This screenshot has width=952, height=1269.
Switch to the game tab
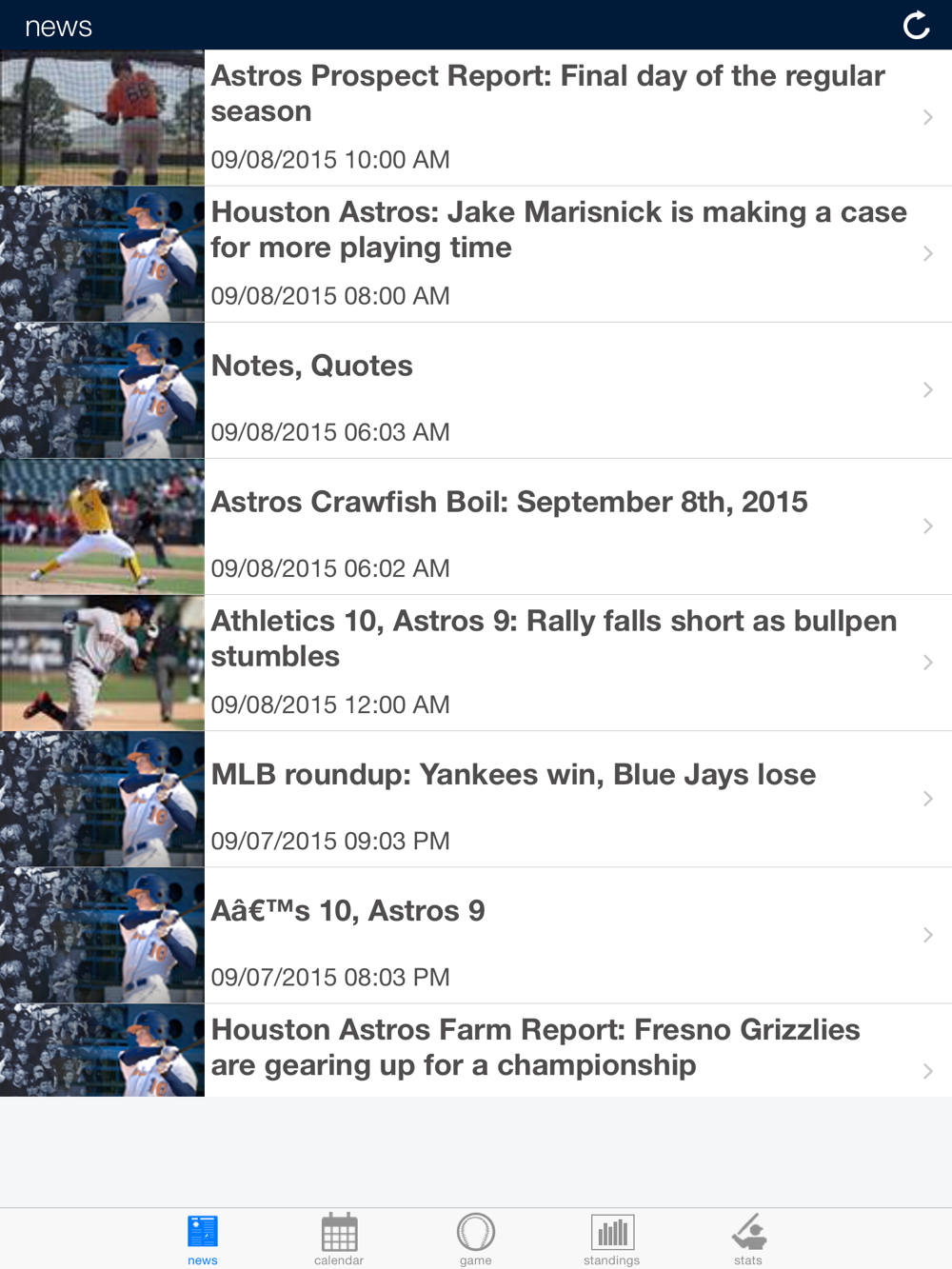click(475, 1239)
